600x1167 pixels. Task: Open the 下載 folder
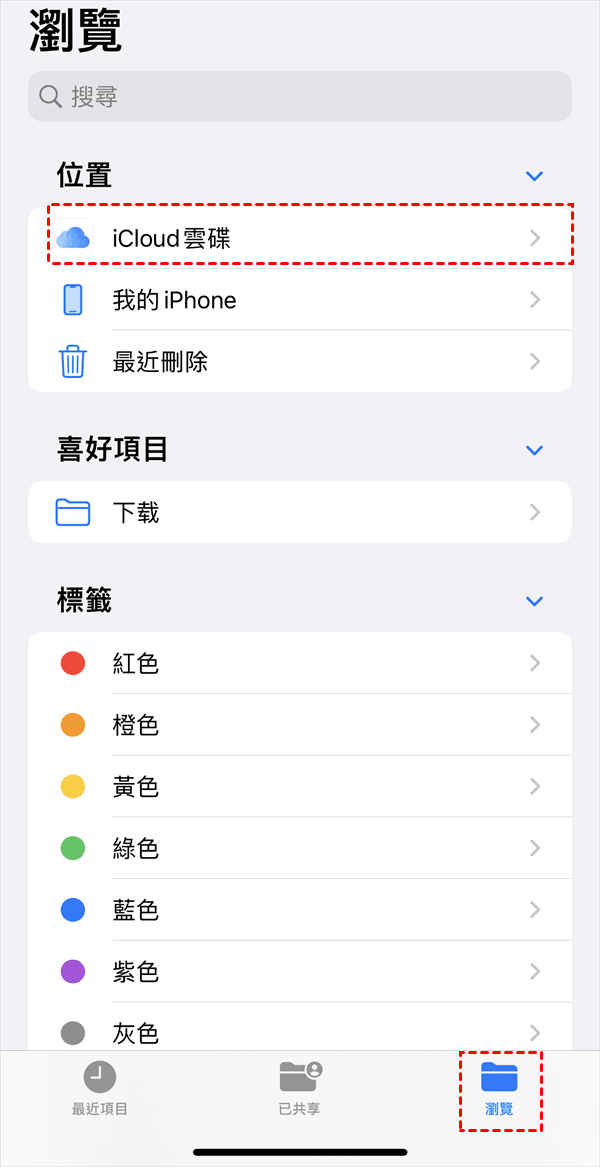point(300,513)
